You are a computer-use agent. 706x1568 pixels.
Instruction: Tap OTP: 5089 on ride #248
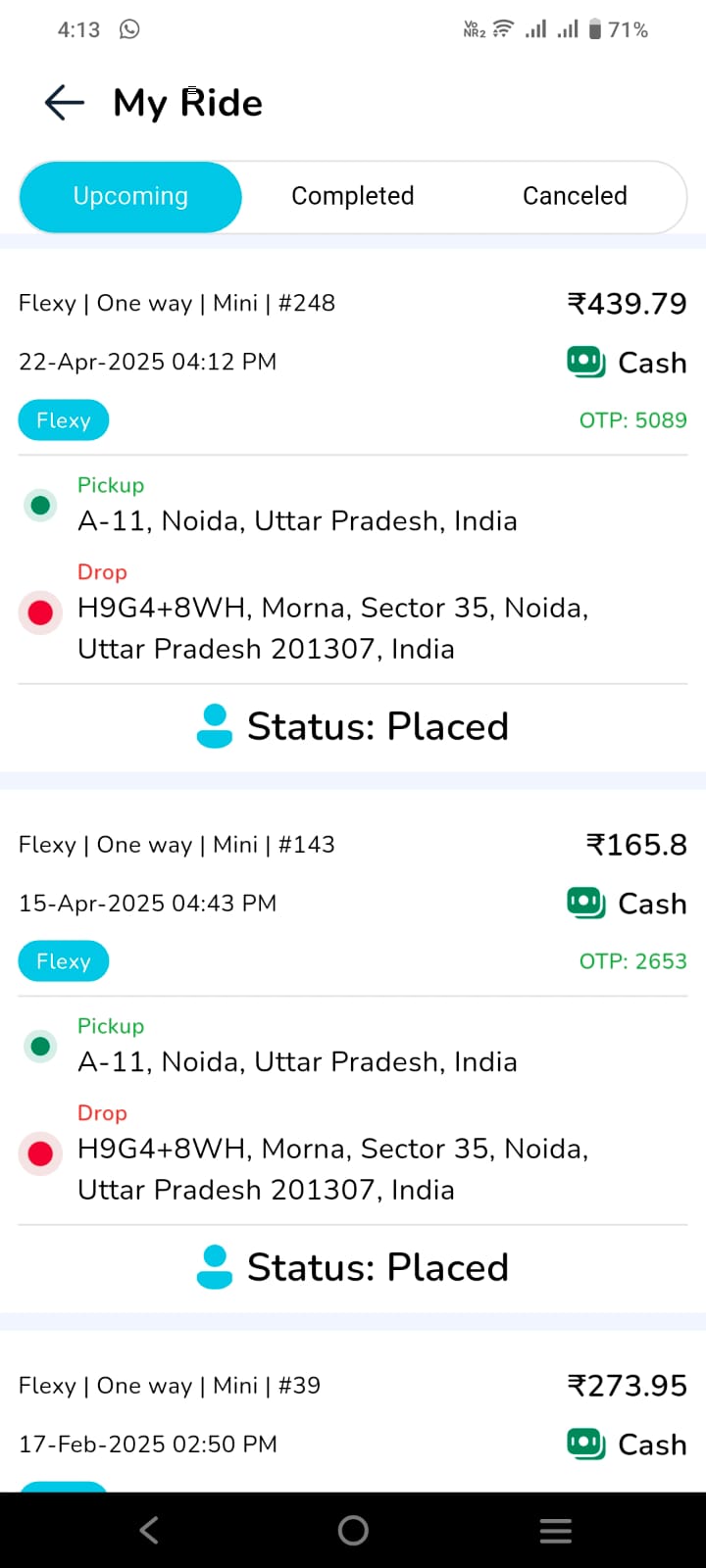pos(632,419)
